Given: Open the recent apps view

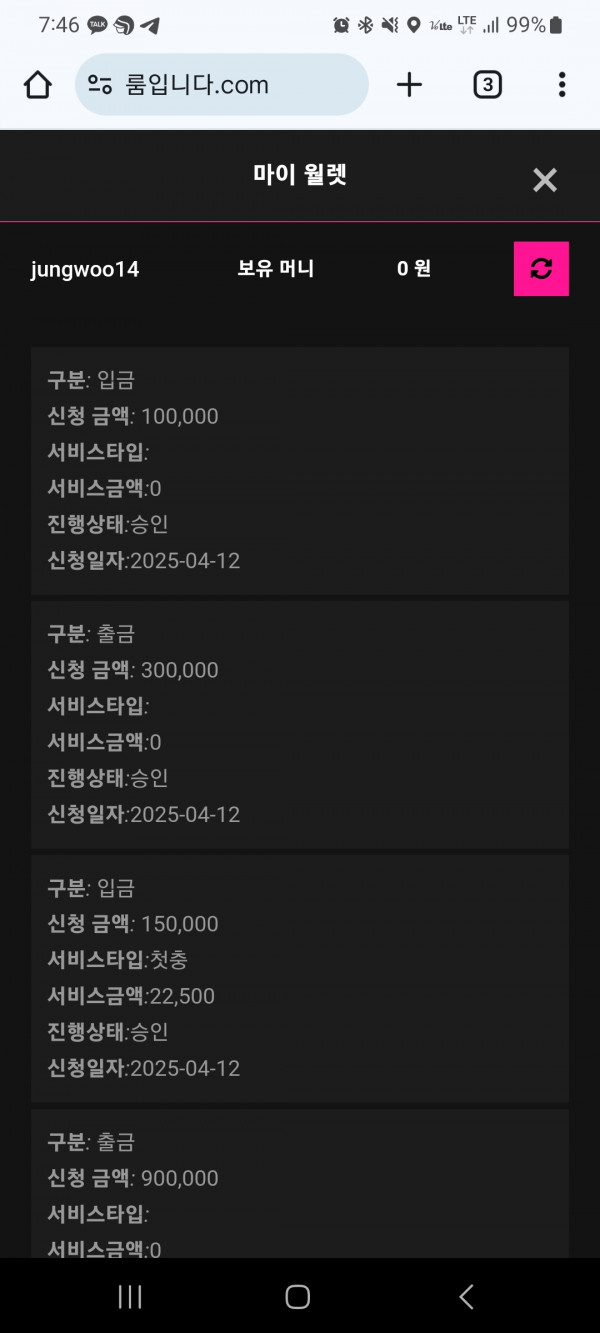Looking at the screenshot, I should (x=130, y=1297).
